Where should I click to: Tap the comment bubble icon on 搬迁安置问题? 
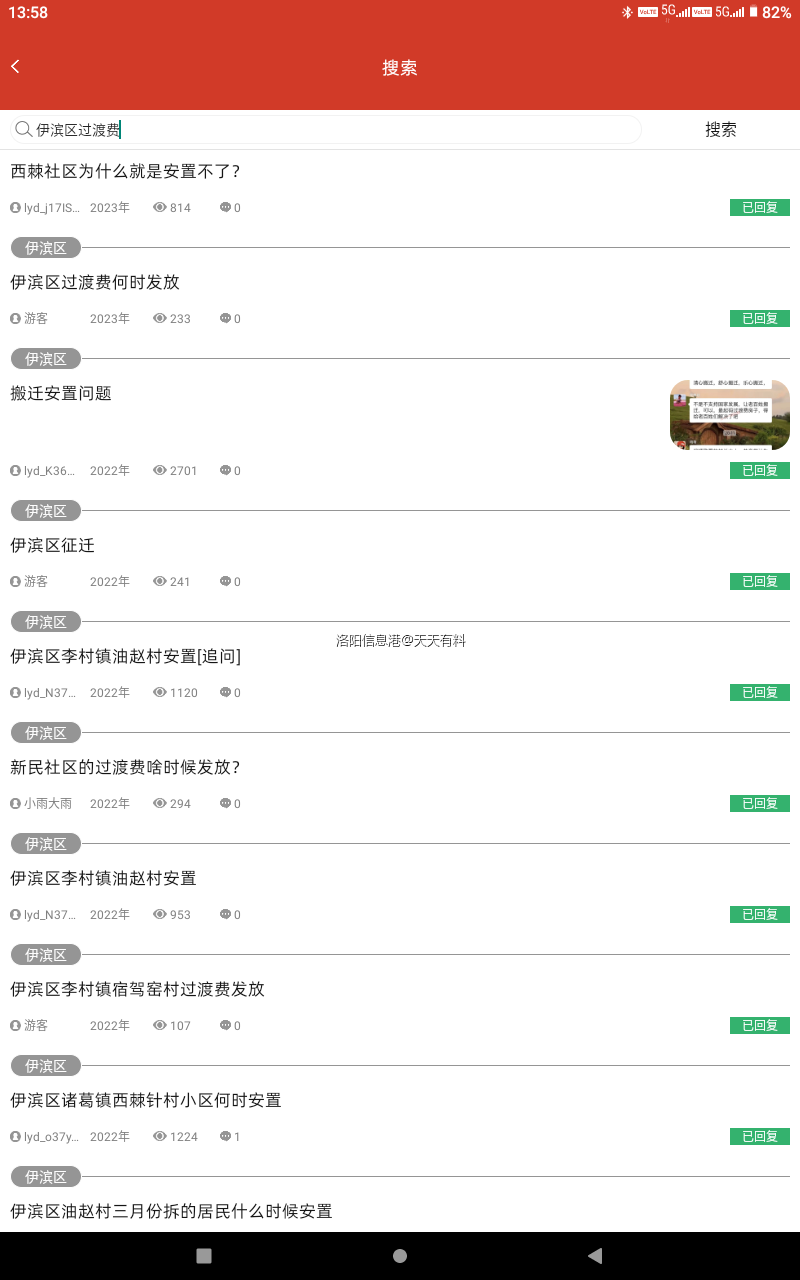225,470
